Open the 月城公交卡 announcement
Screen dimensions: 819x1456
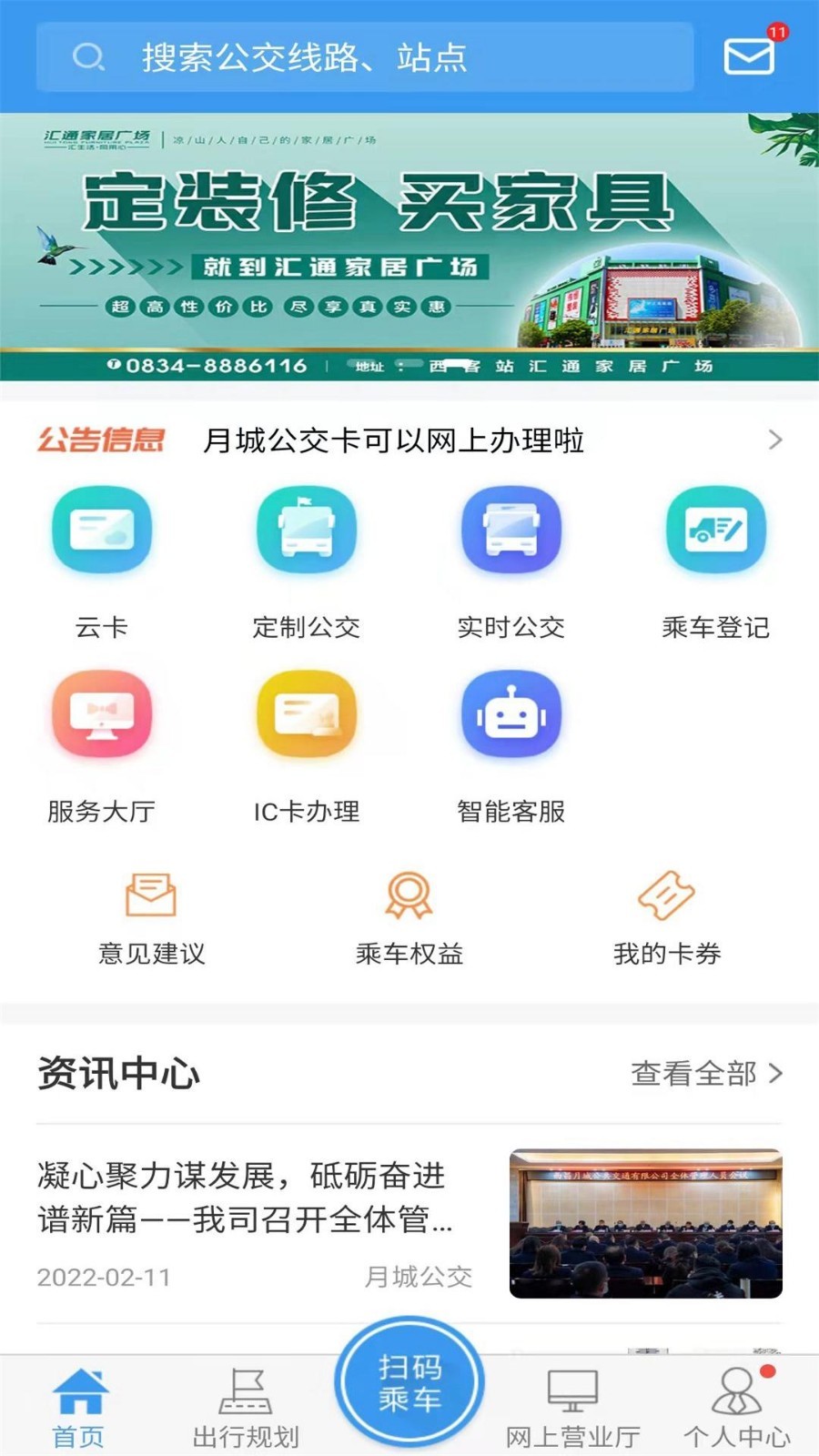[393, 441]
